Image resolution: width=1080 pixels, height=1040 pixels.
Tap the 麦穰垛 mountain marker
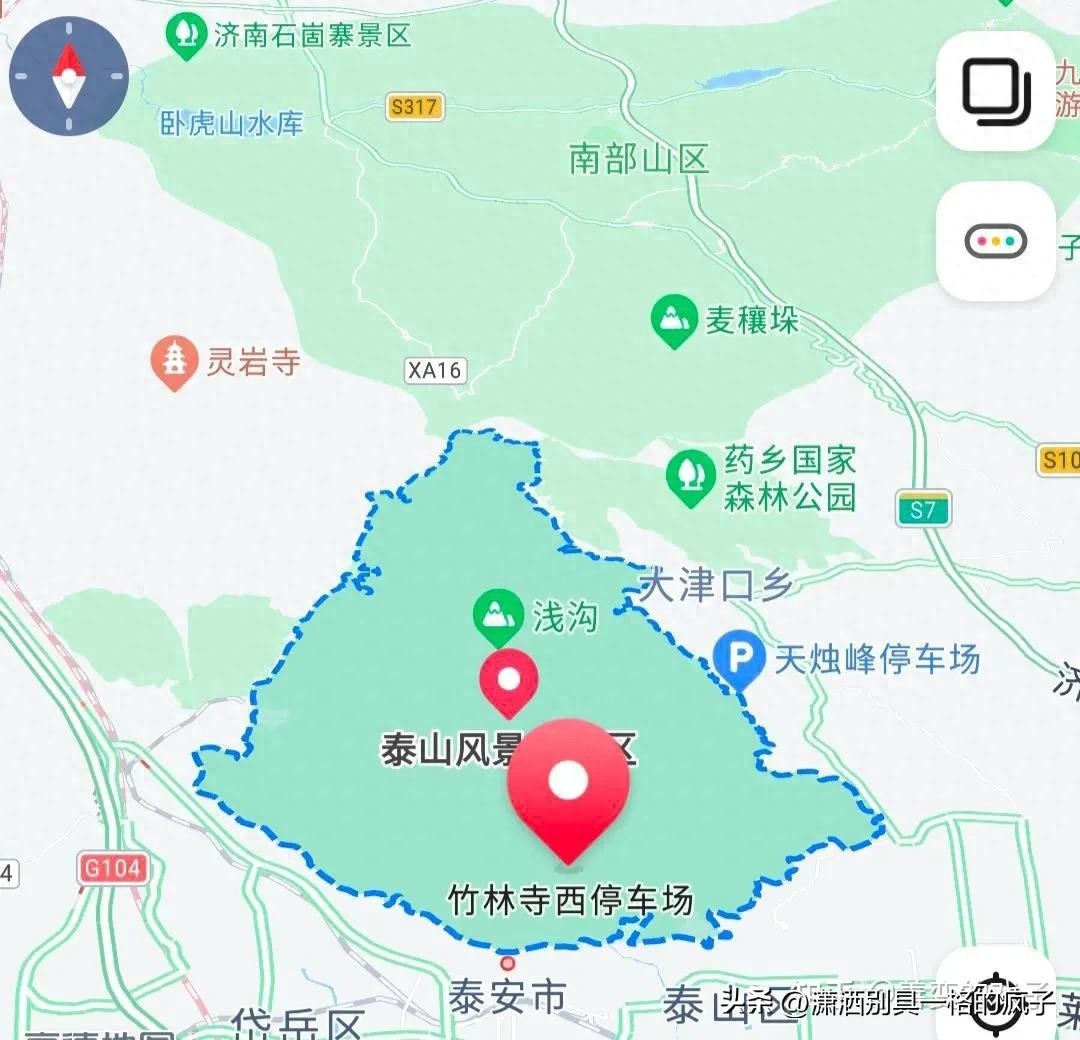click(x=674, y=321)
